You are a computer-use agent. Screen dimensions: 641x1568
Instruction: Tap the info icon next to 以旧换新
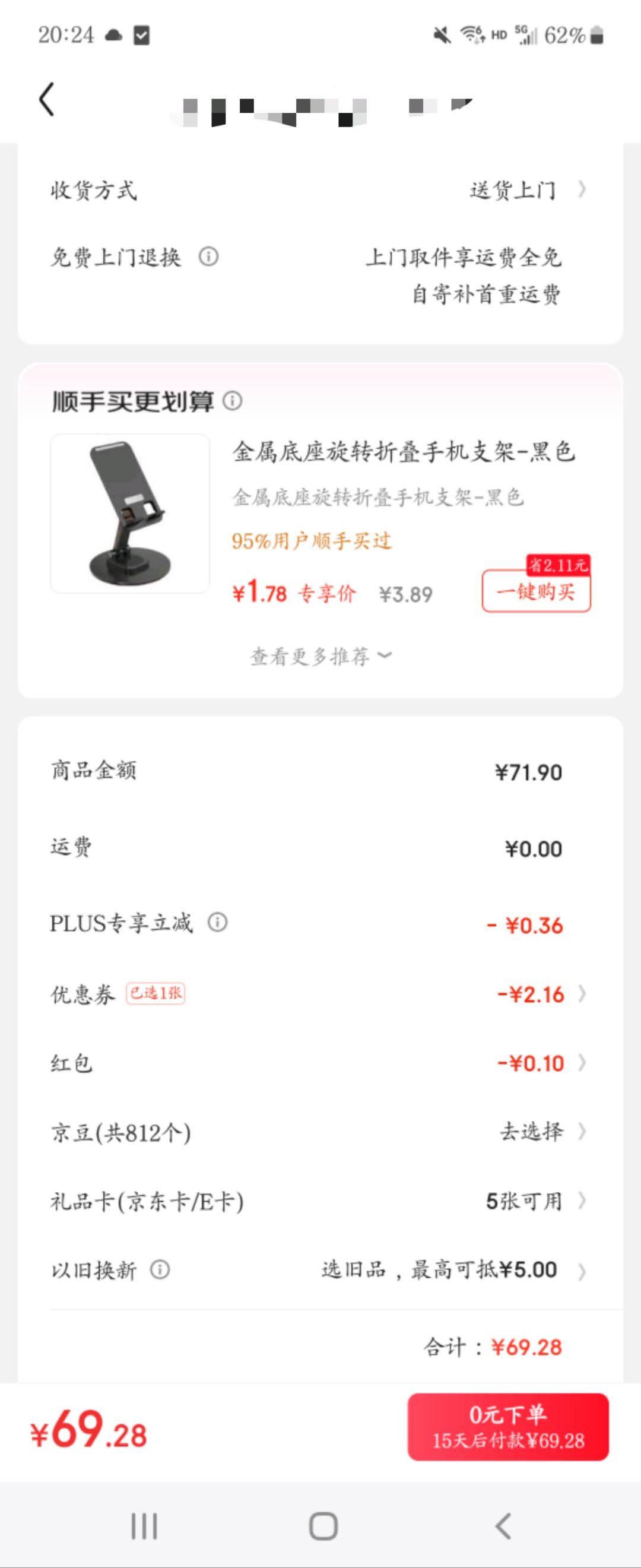tap(160, 1271)
